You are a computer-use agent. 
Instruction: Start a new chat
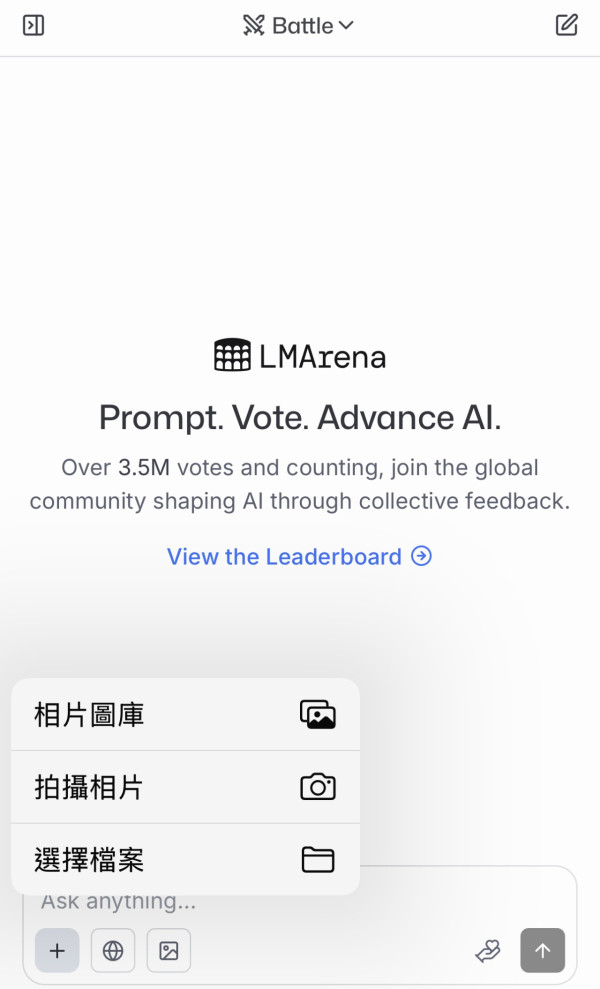(566, 26)
